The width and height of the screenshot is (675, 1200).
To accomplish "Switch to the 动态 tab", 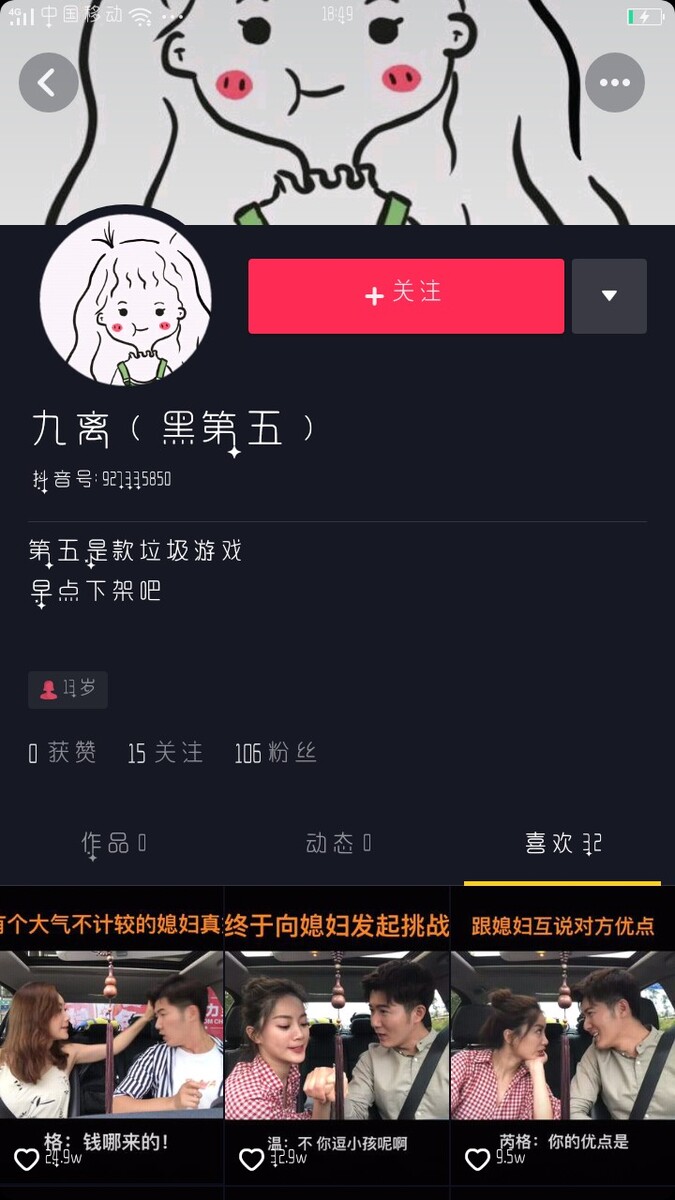I will click(338, 843).
